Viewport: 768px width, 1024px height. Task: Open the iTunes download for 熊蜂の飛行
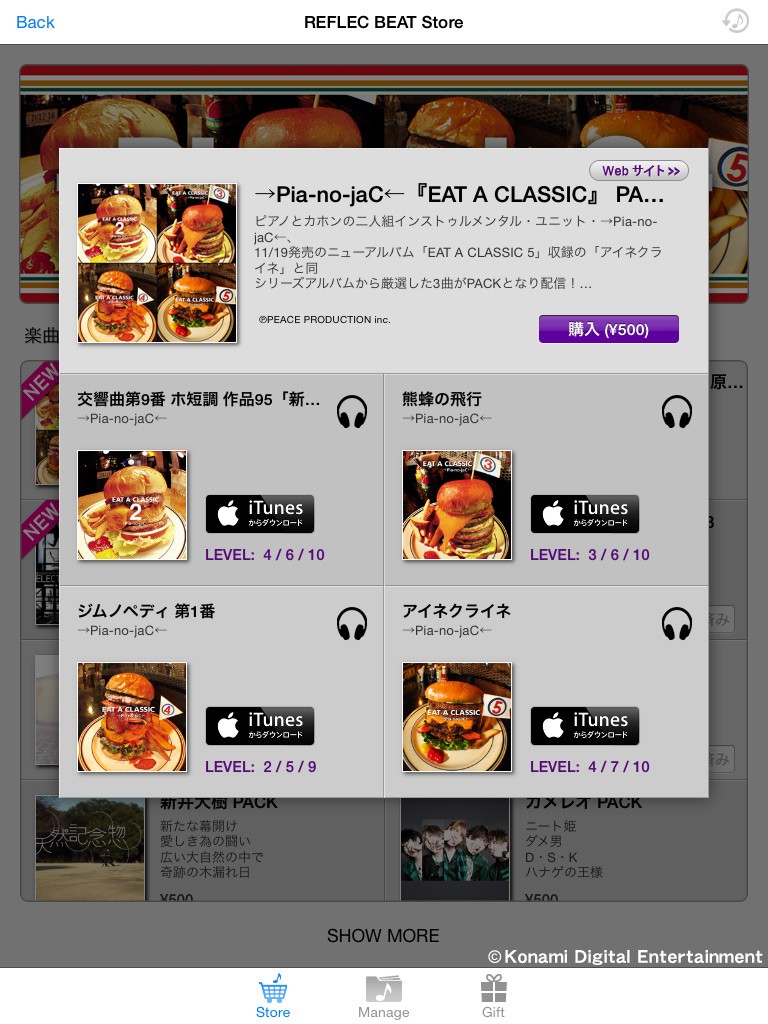click(585, 514)
